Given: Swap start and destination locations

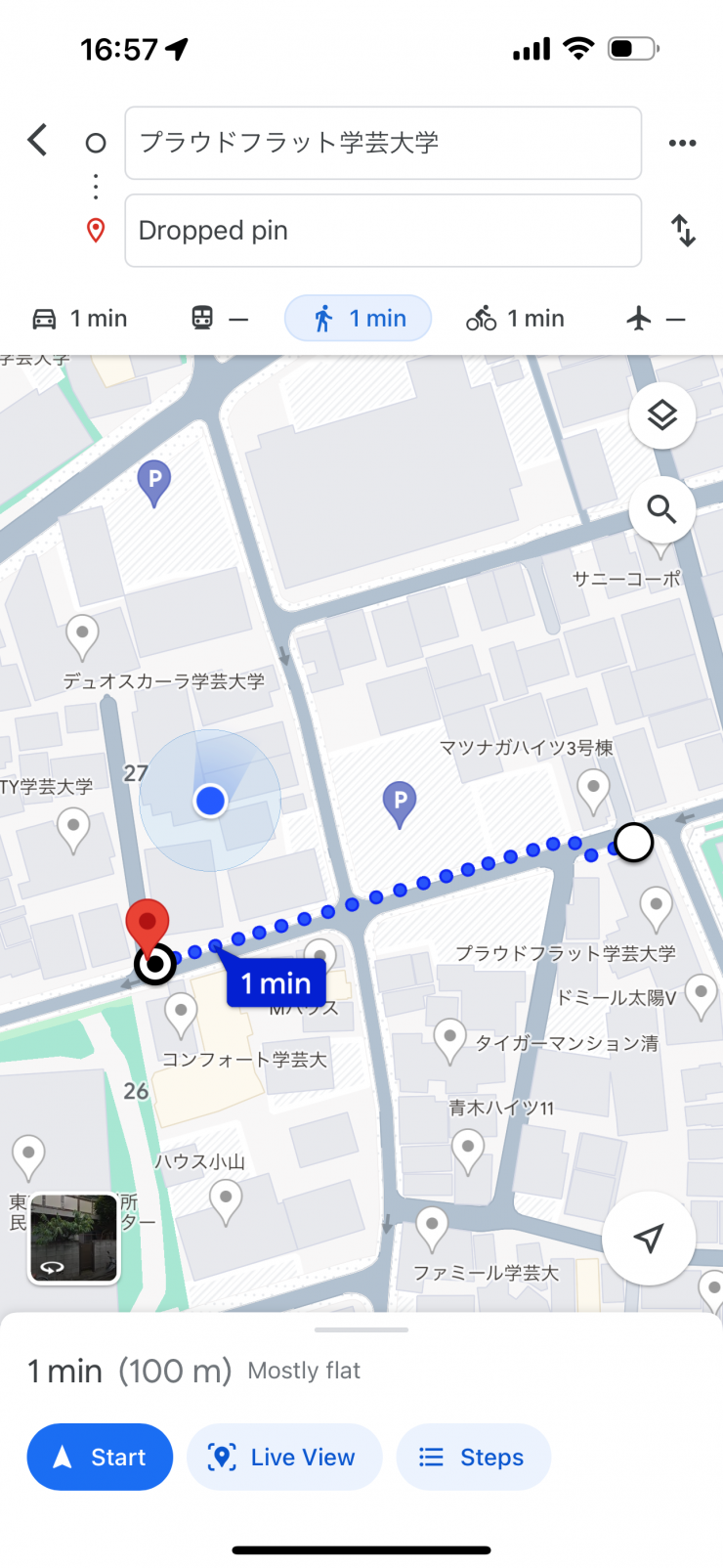Looking at the screenshot, I should (683, 231).
